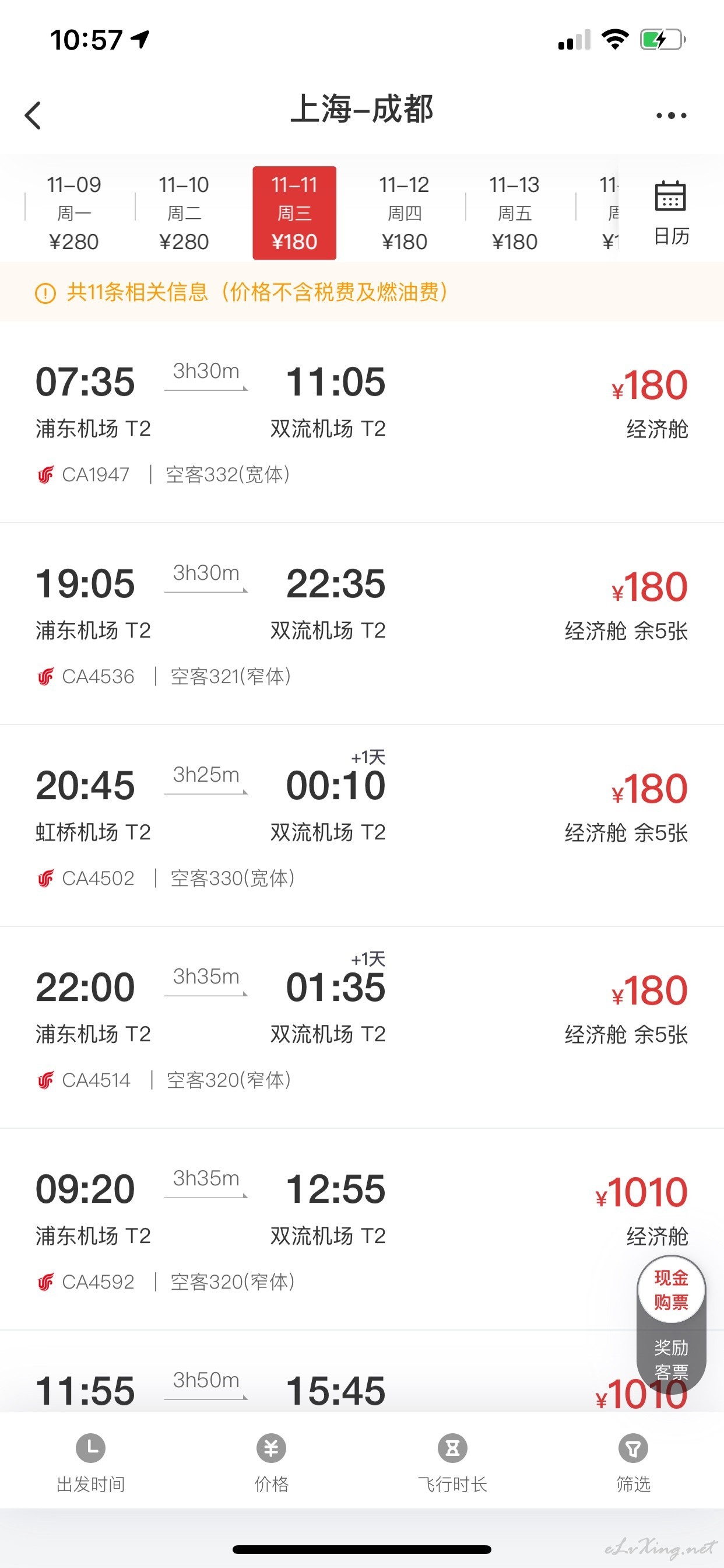Go back using the top-left arrow
Viewport: 724px width, 1568px height.
(33, 115)
